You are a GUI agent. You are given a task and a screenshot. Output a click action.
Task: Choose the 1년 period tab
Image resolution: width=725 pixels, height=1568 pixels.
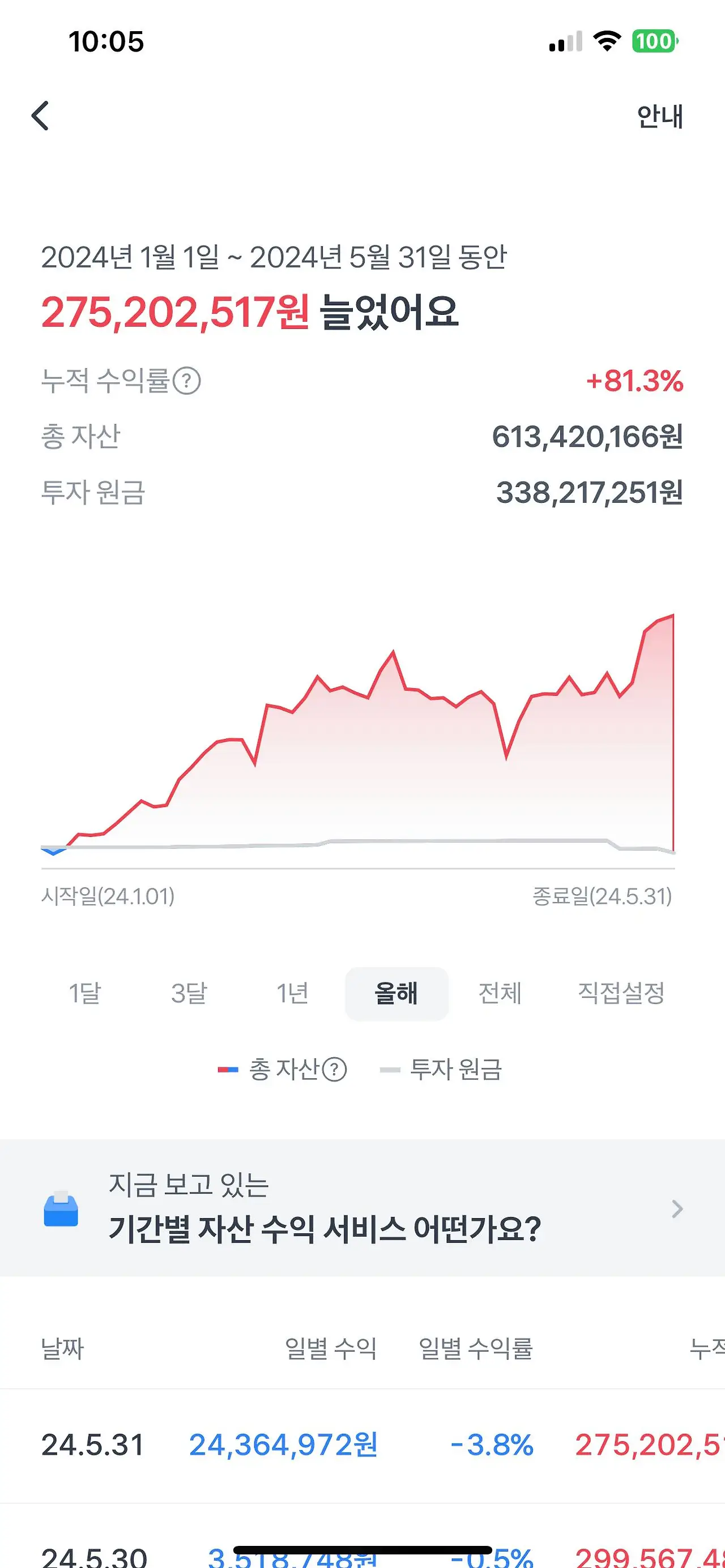[x=292, y=993]
